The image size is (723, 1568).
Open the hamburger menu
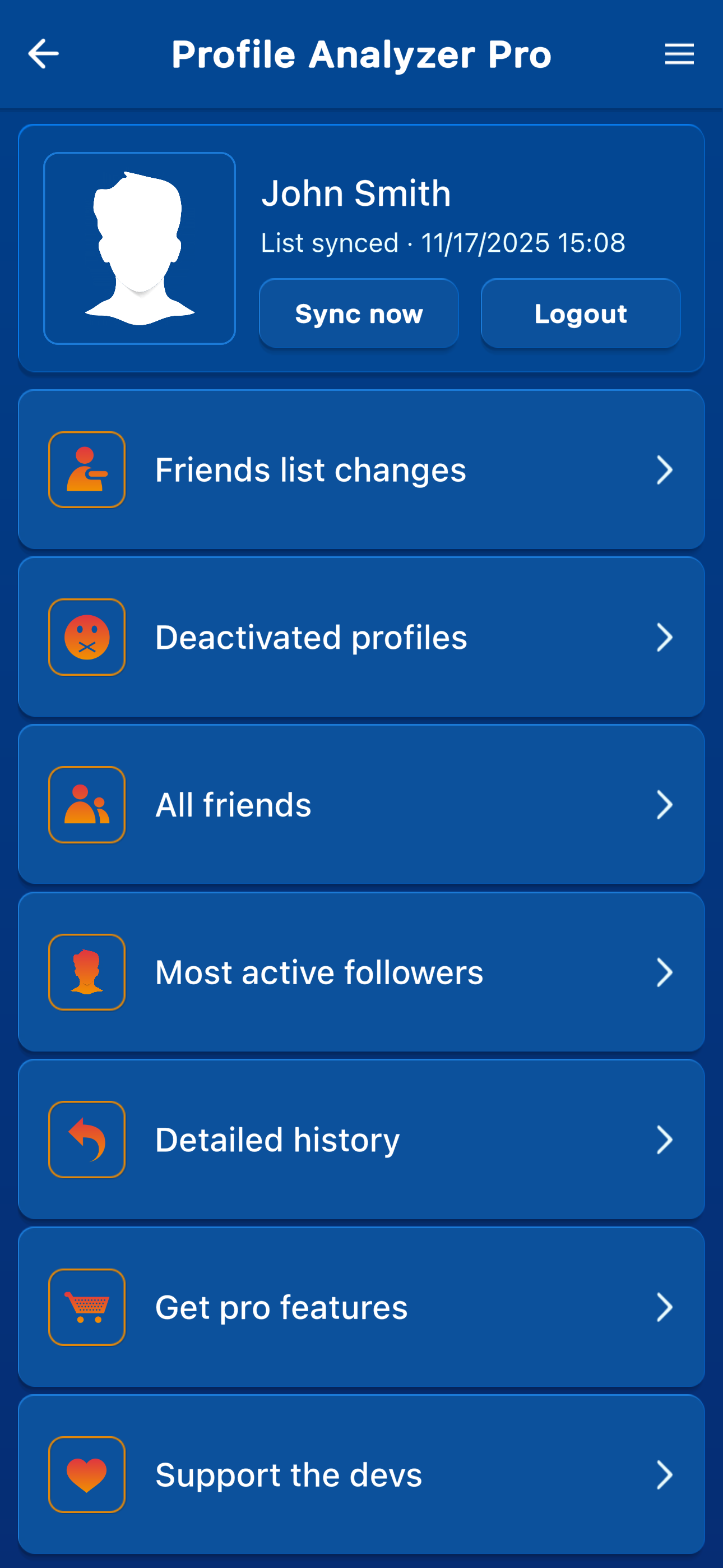point(679,54)
